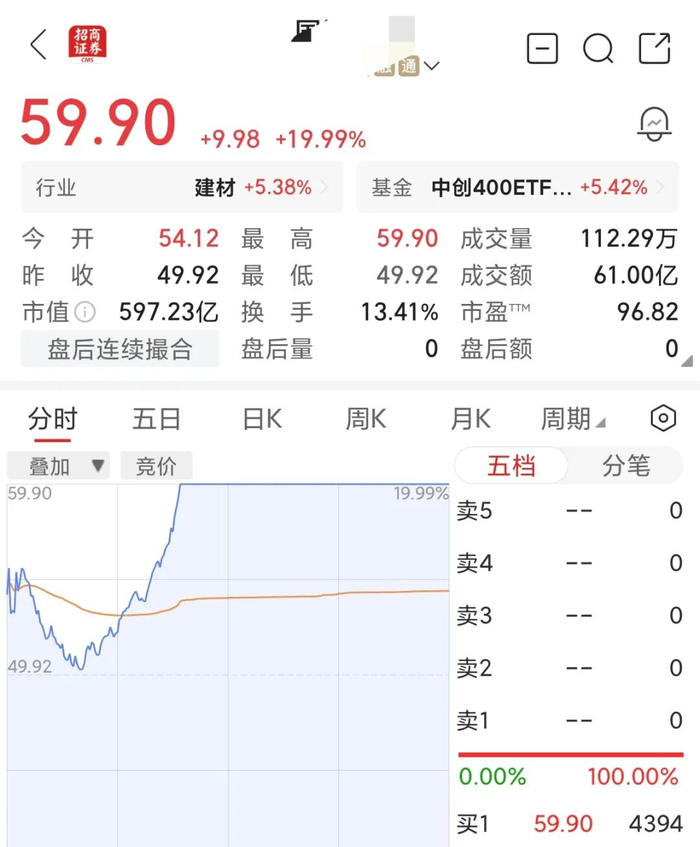Open chart settings hexagon icon
Image resolution: width=700 pixels, height=847 pixels.
(663, 418)
